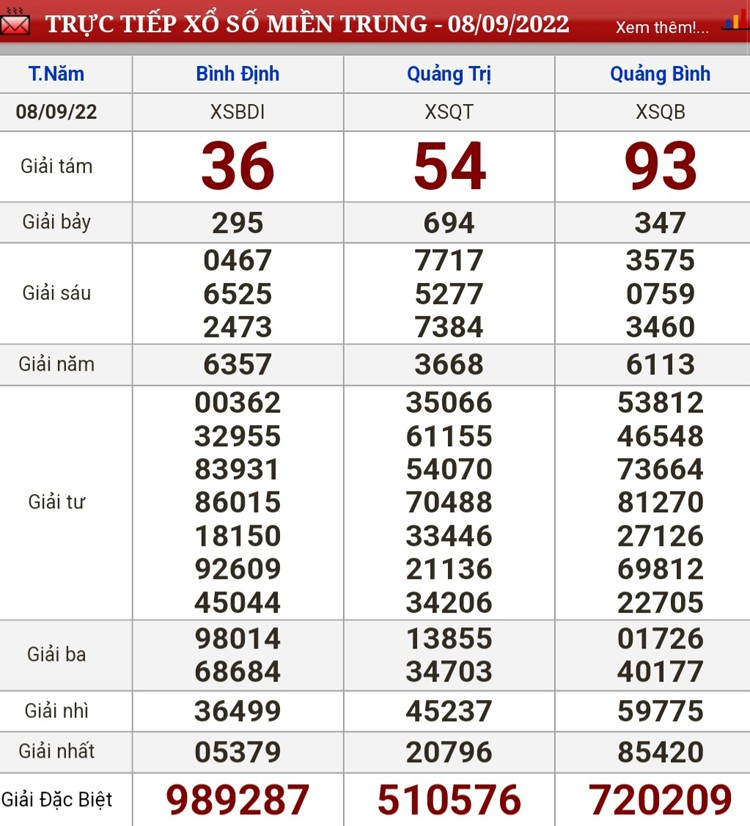Open Bình Định lottery results
The image size is (750, 826).
click(238, 74)
